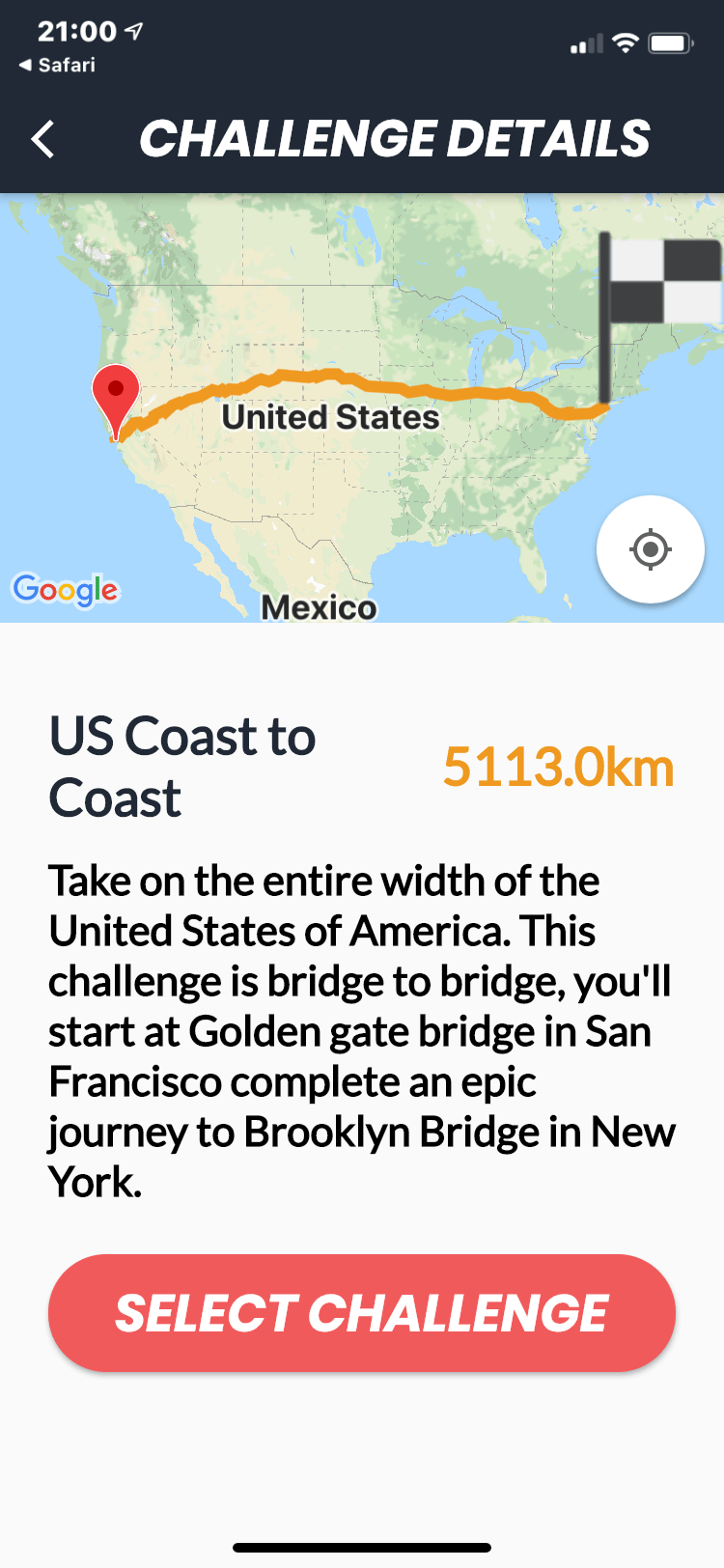Tap the checkered finish flag marker
724x1568 pixels.
661,282
